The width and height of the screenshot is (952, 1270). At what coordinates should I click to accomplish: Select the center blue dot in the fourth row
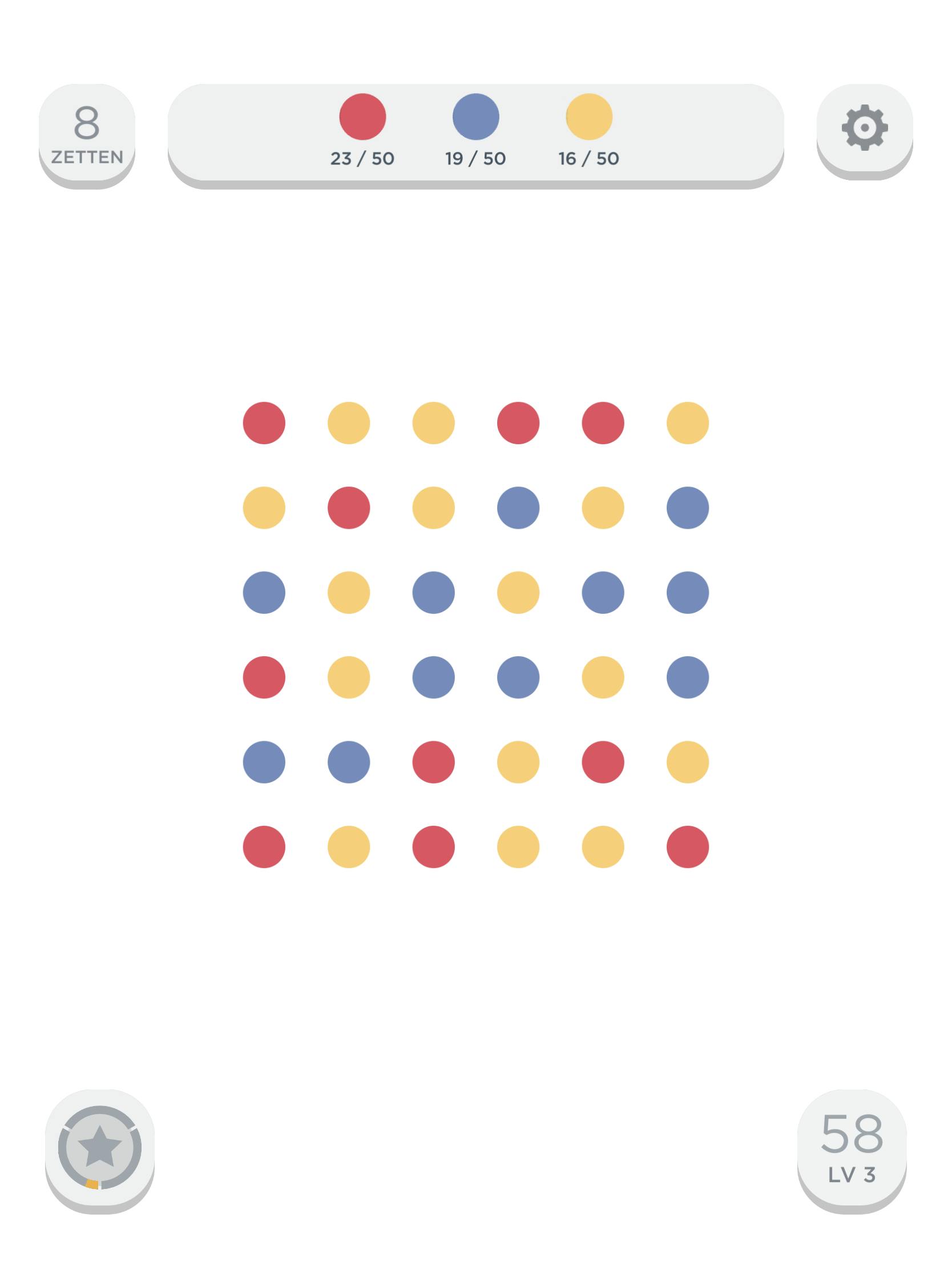coord(519,677)
